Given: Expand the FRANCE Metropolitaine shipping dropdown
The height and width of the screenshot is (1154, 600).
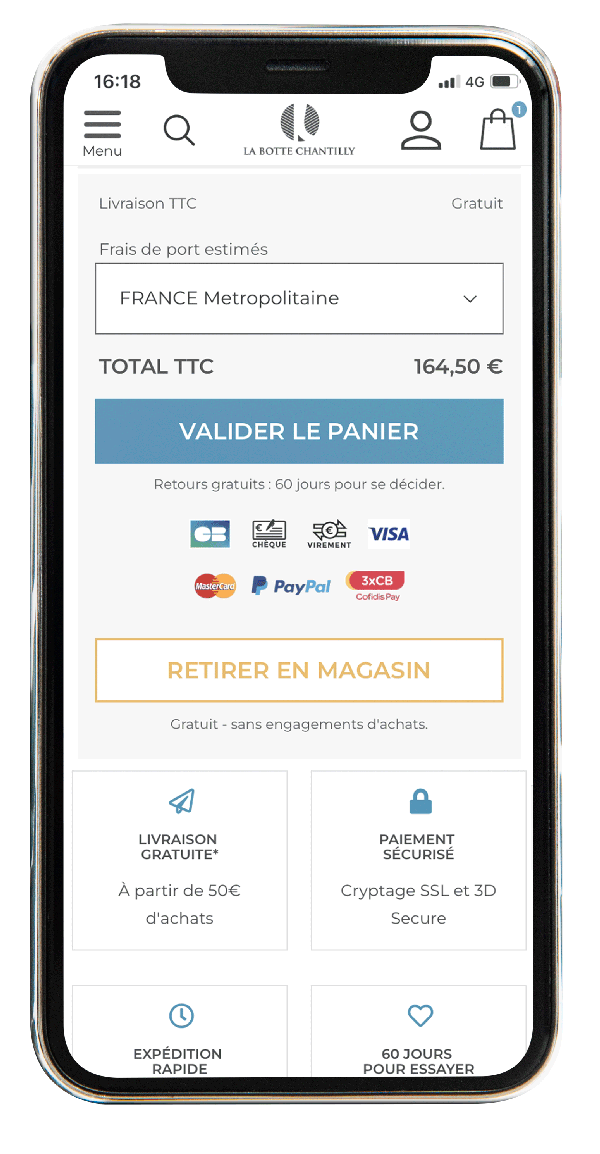Looking at the screenshot, I should point(299,298).
